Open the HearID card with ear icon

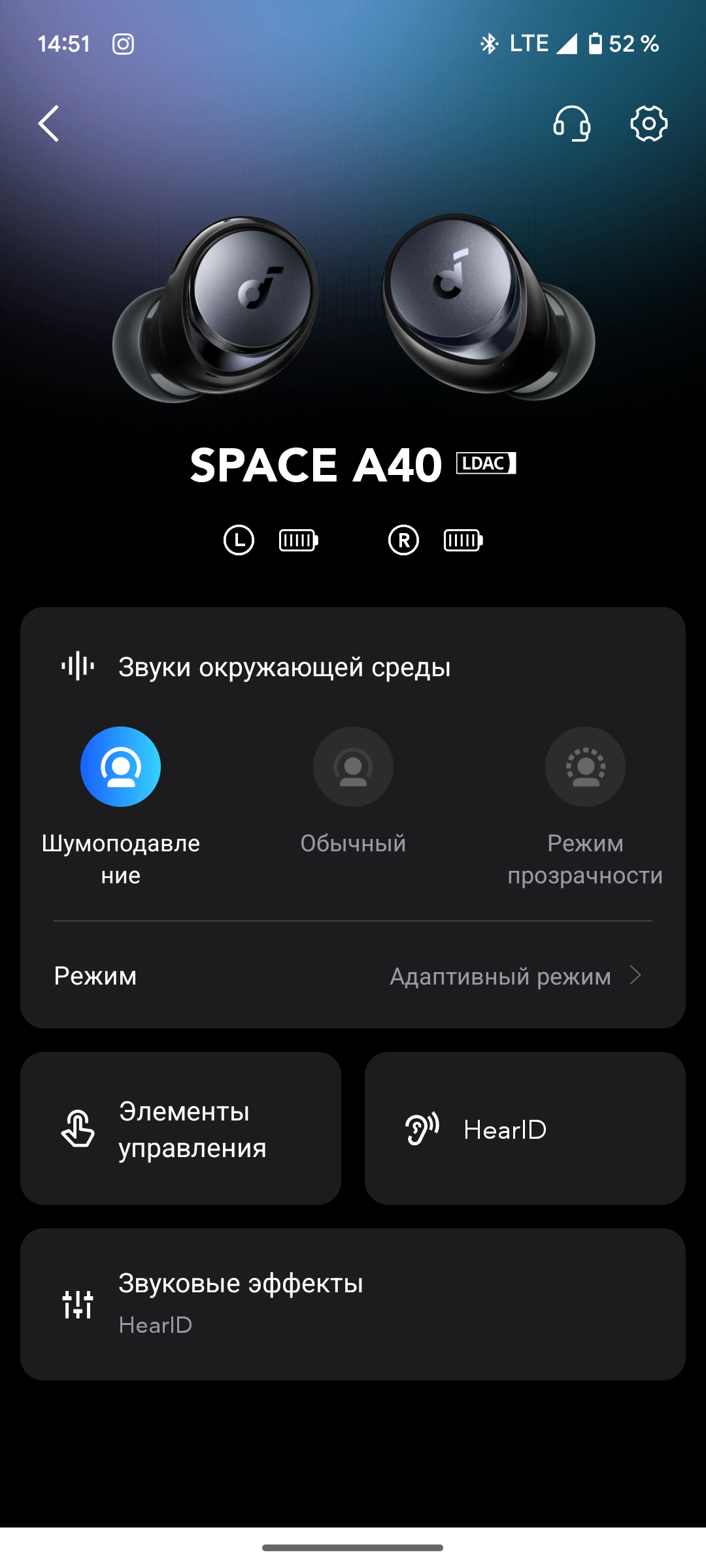(x=525, y=1129)
